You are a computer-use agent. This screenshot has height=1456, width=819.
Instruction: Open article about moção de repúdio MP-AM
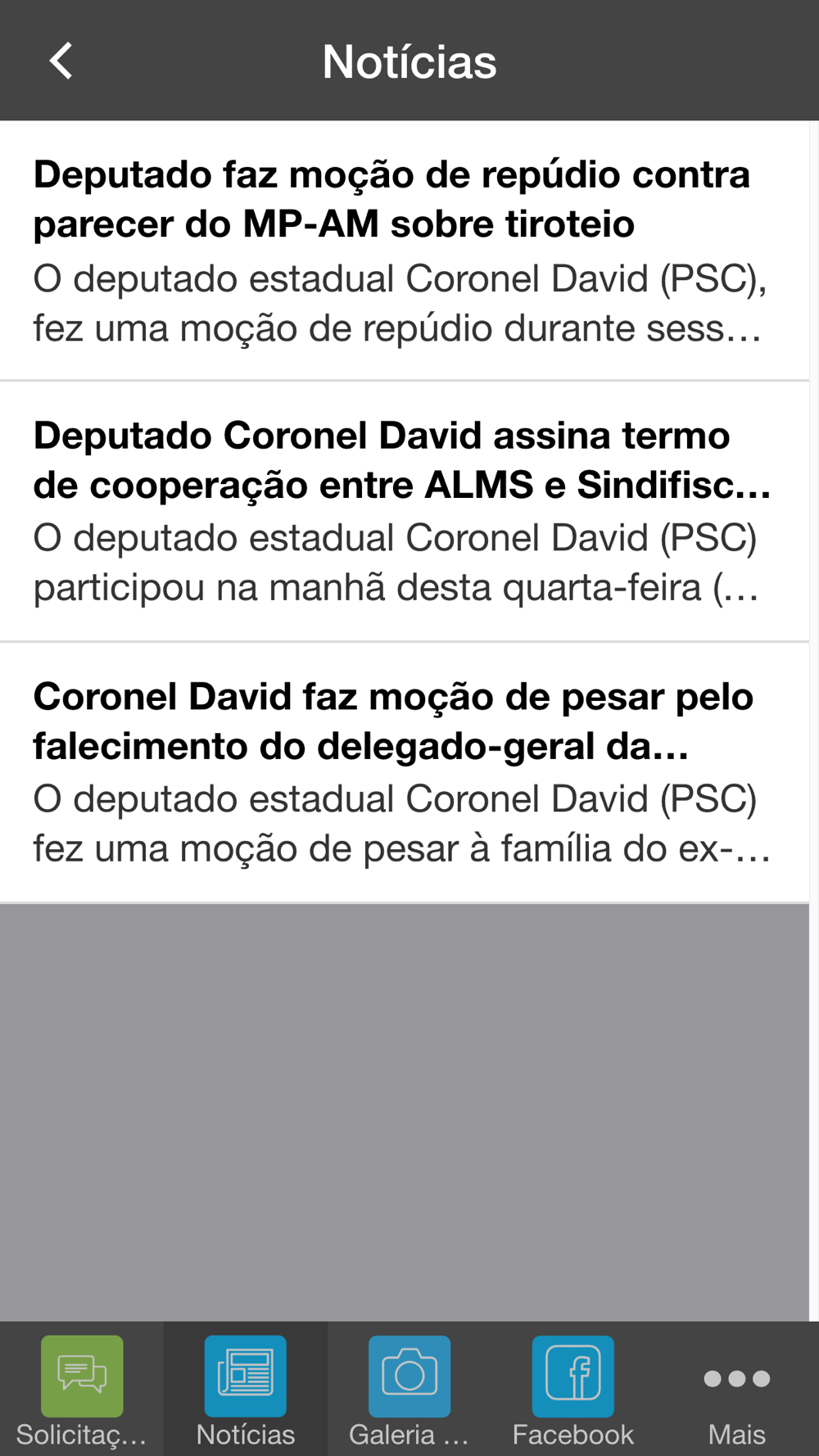[405, 251]
